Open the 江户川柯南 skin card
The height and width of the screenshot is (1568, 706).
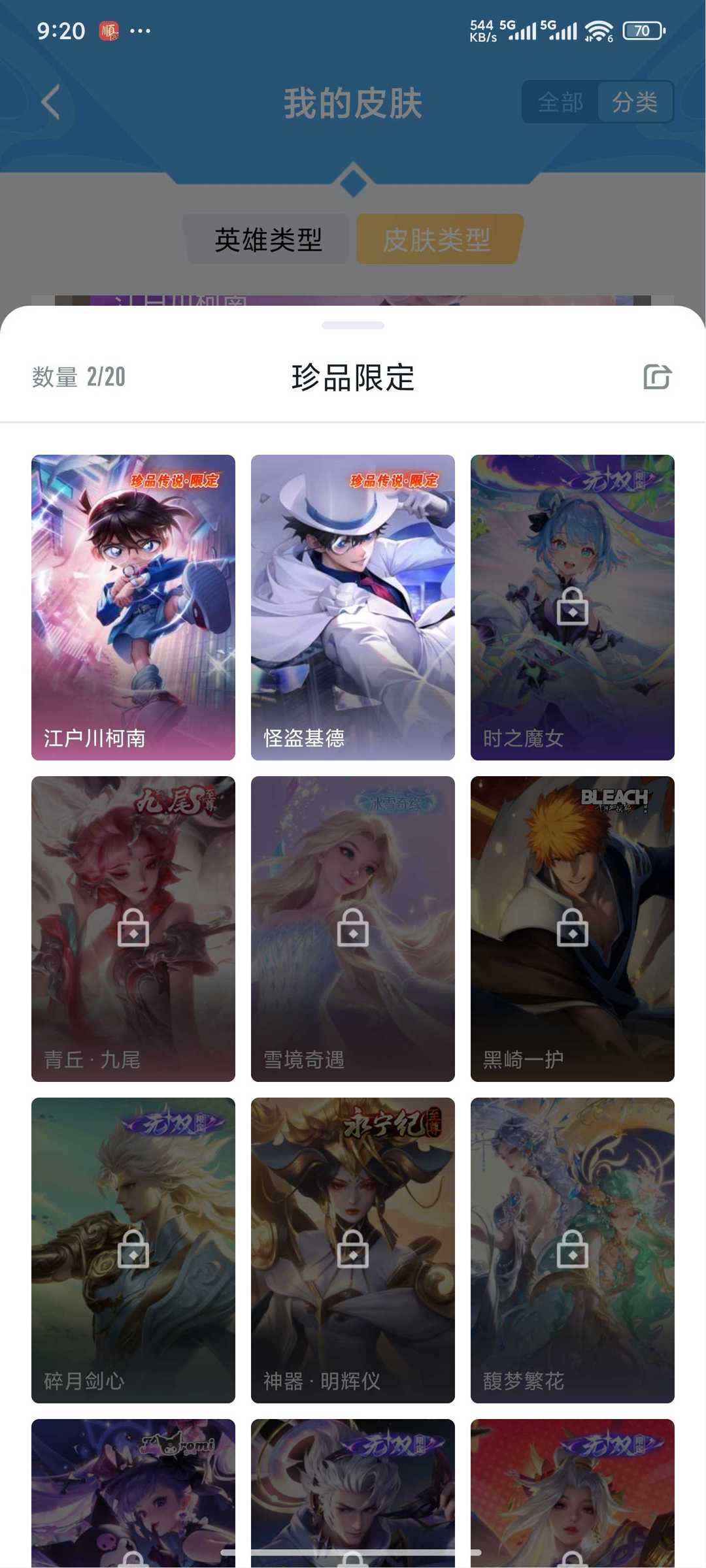click(x=133, y=608)
